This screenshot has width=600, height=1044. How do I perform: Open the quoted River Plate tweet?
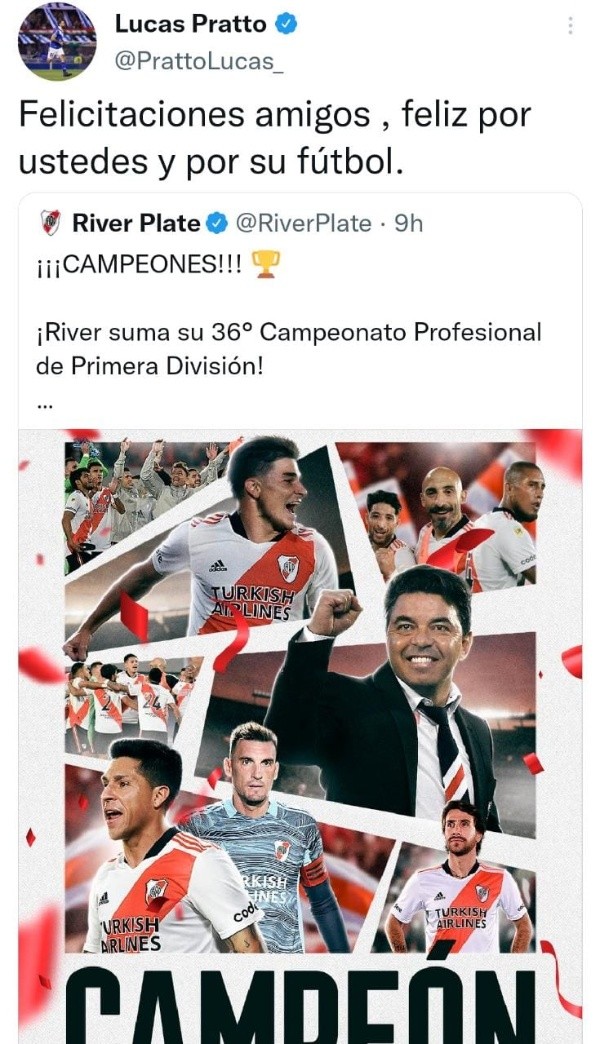(x=300, y=330)
